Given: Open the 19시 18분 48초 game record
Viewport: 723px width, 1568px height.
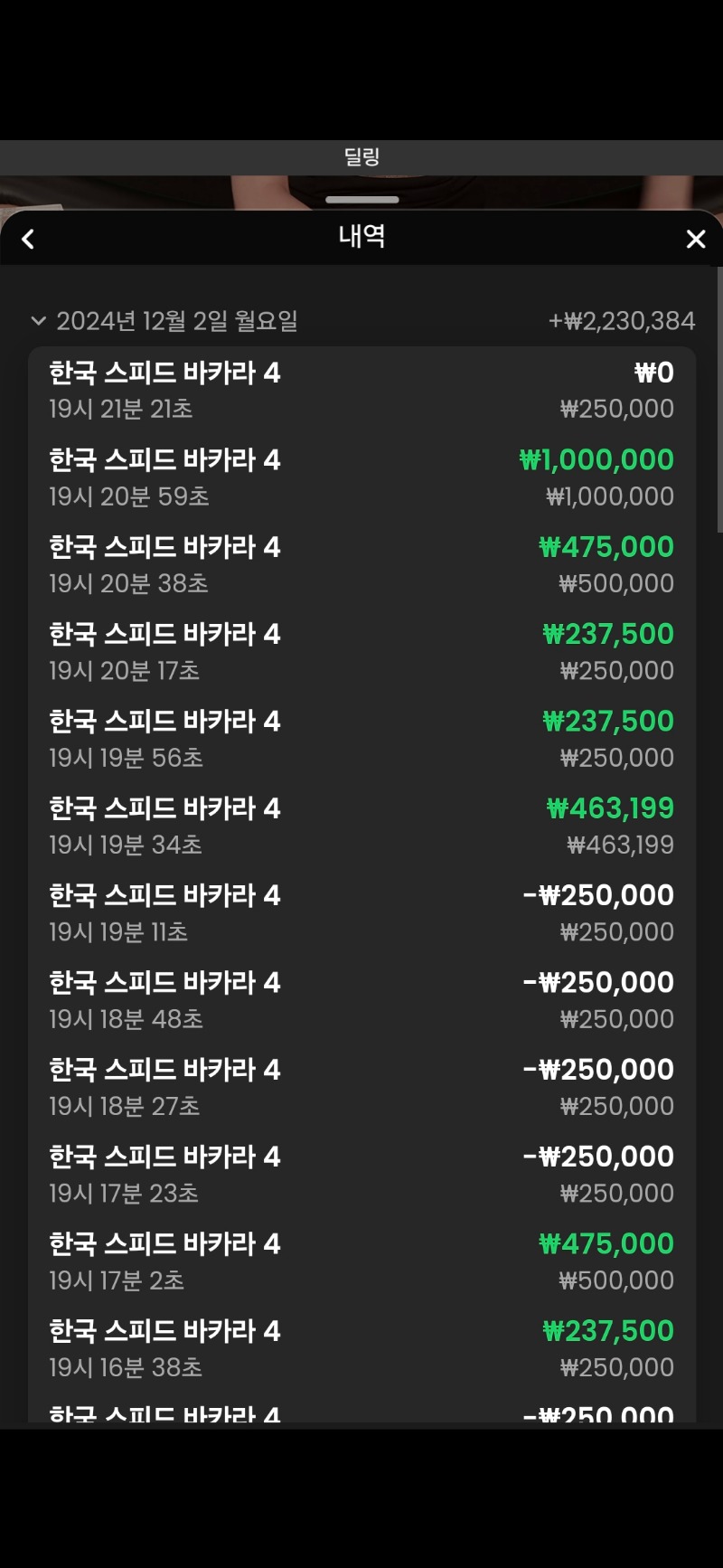Looking at the screenshot, I should [x=361, y=1000].
